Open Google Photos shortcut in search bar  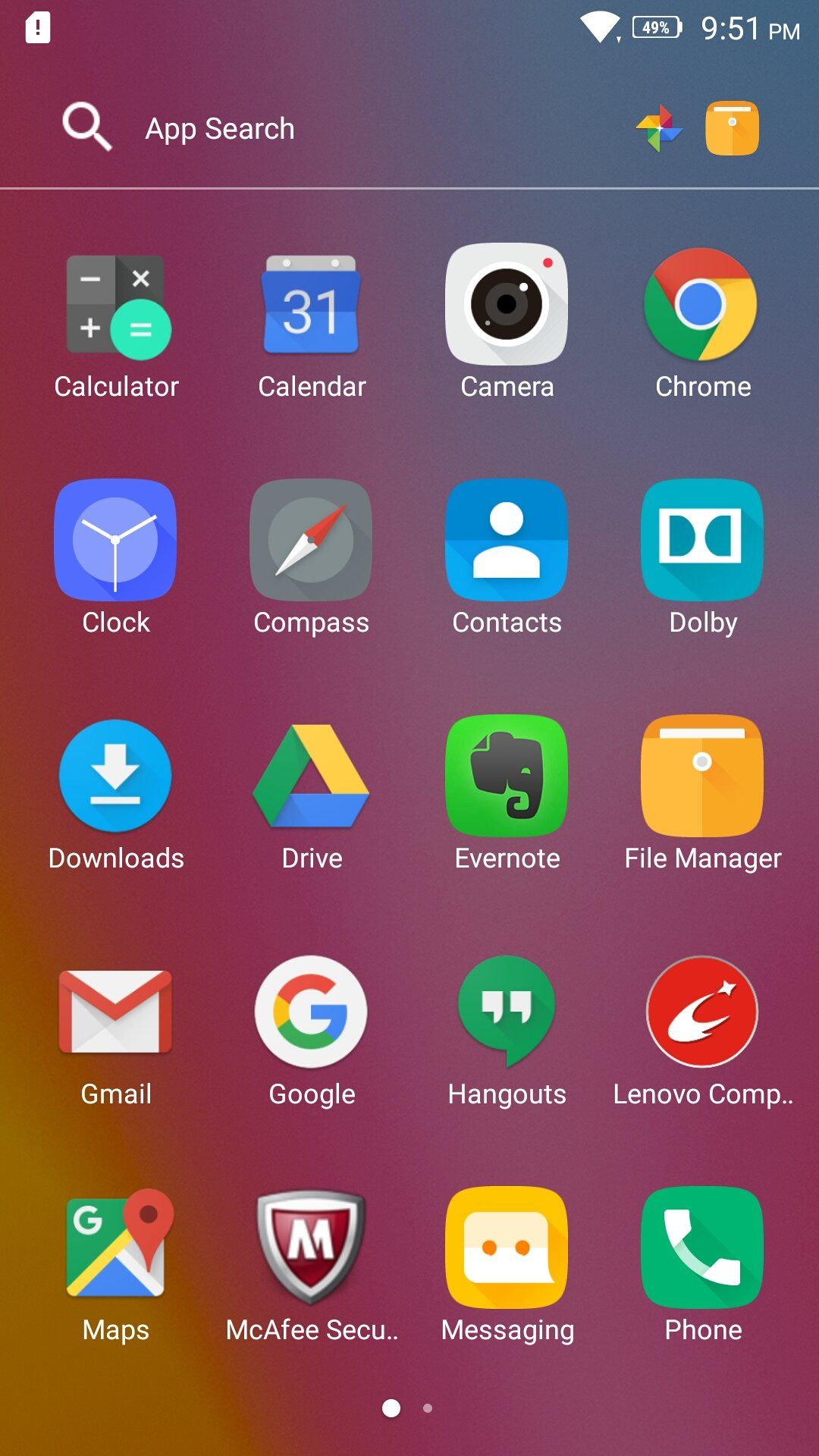659,128
